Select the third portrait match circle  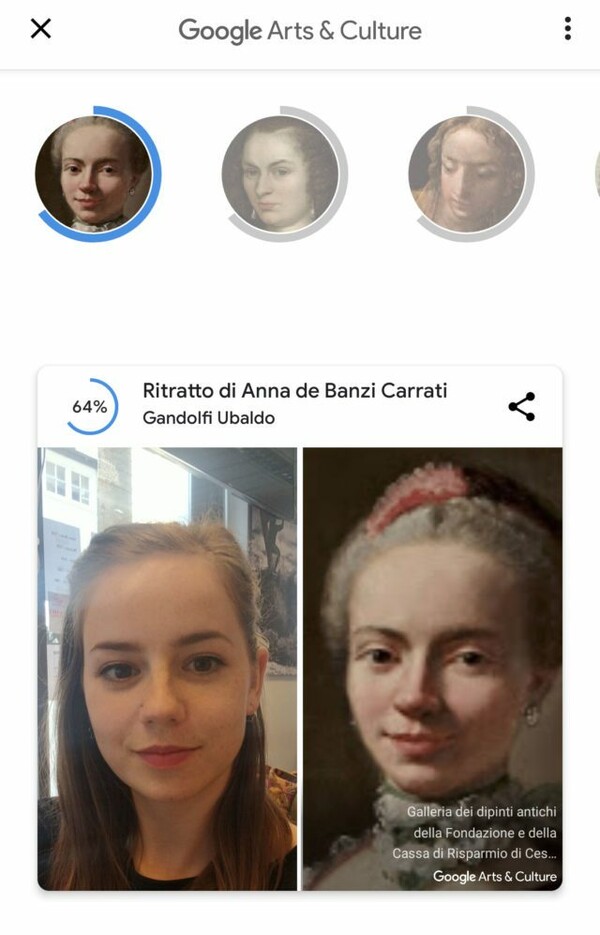click(x=468, y=173)
